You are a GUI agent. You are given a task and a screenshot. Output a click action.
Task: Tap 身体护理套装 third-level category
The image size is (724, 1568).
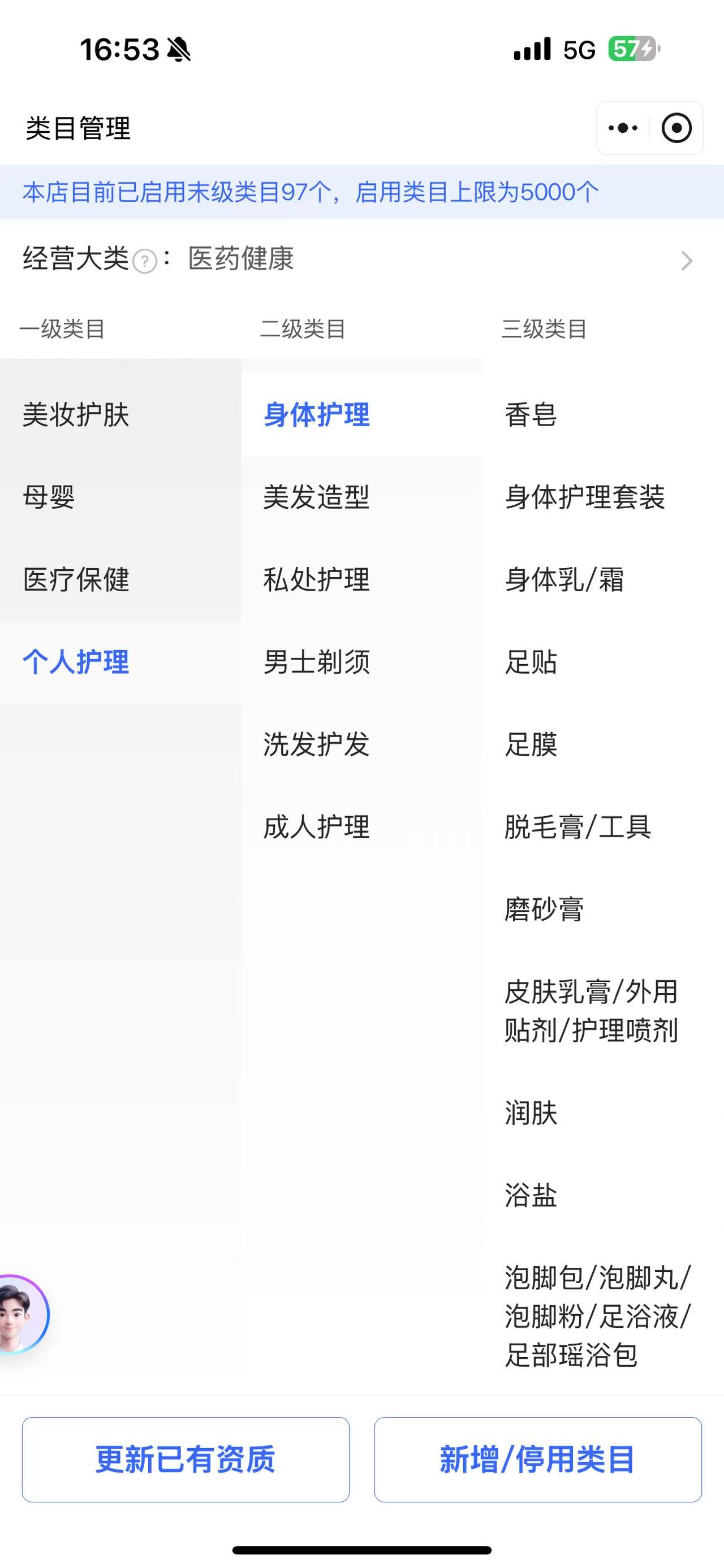click(584, 497)
